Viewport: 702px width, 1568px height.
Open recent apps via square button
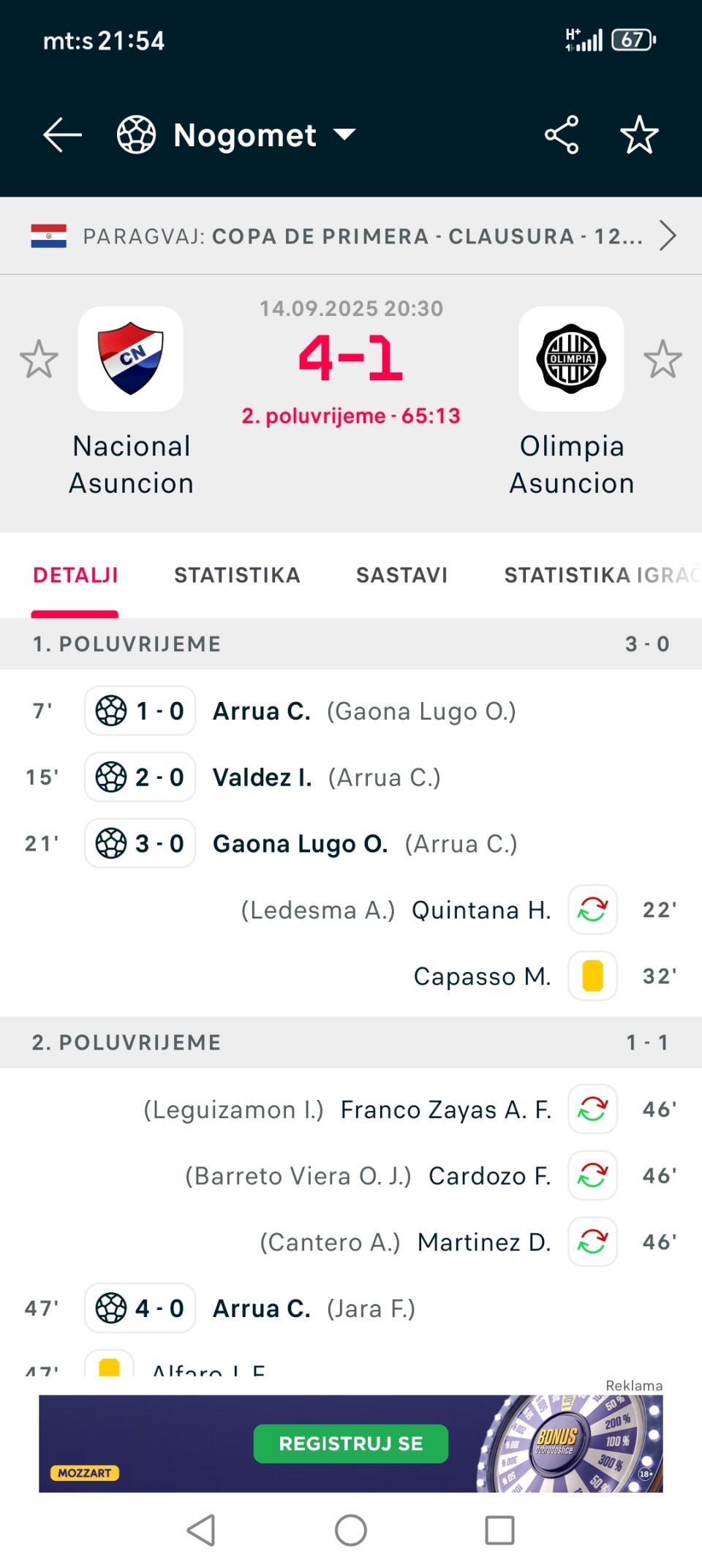(x=500, y=1530)
